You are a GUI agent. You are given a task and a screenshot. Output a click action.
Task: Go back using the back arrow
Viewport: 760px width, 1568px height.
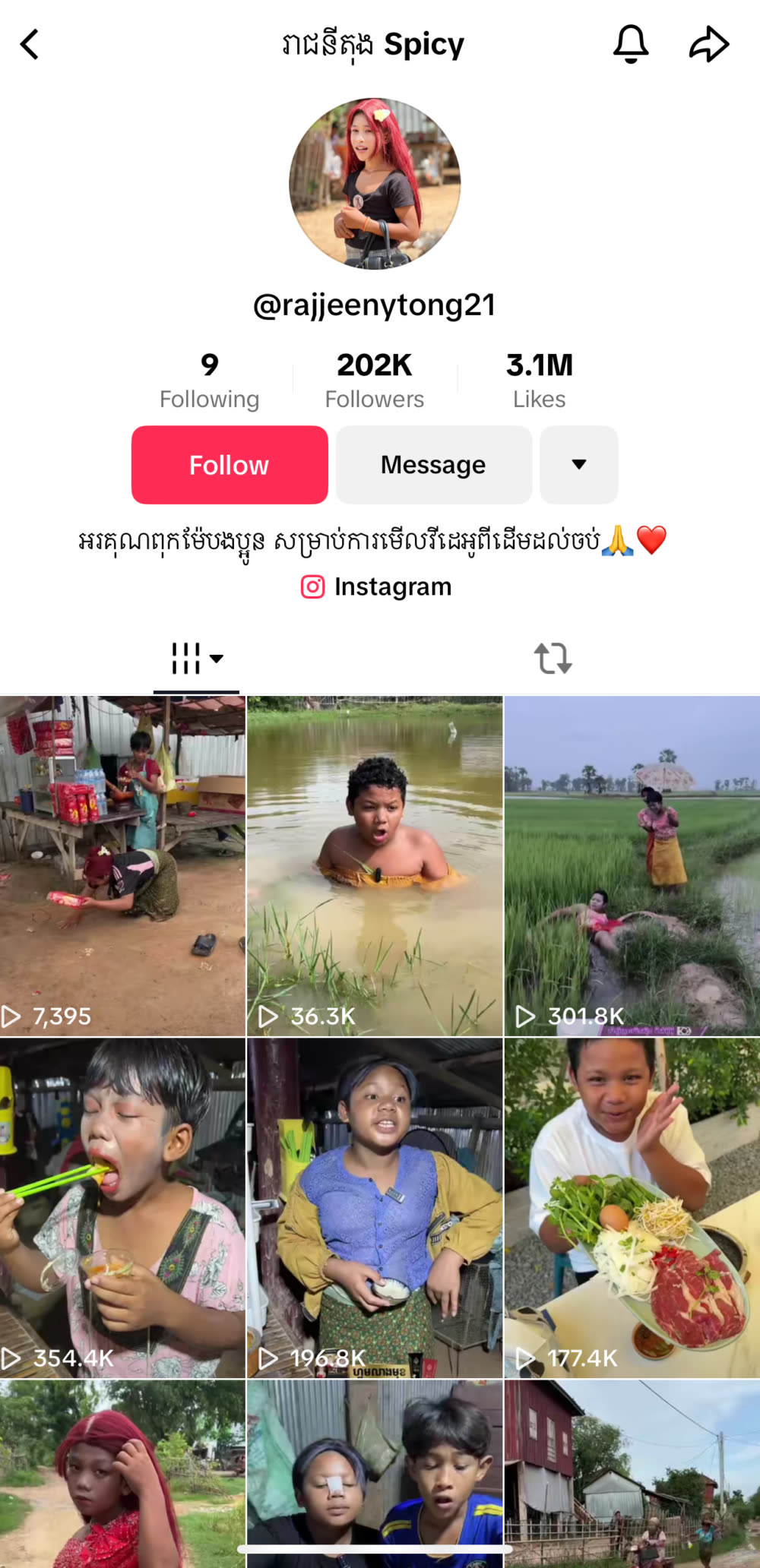pyautogui.click(x=30, y=45)
